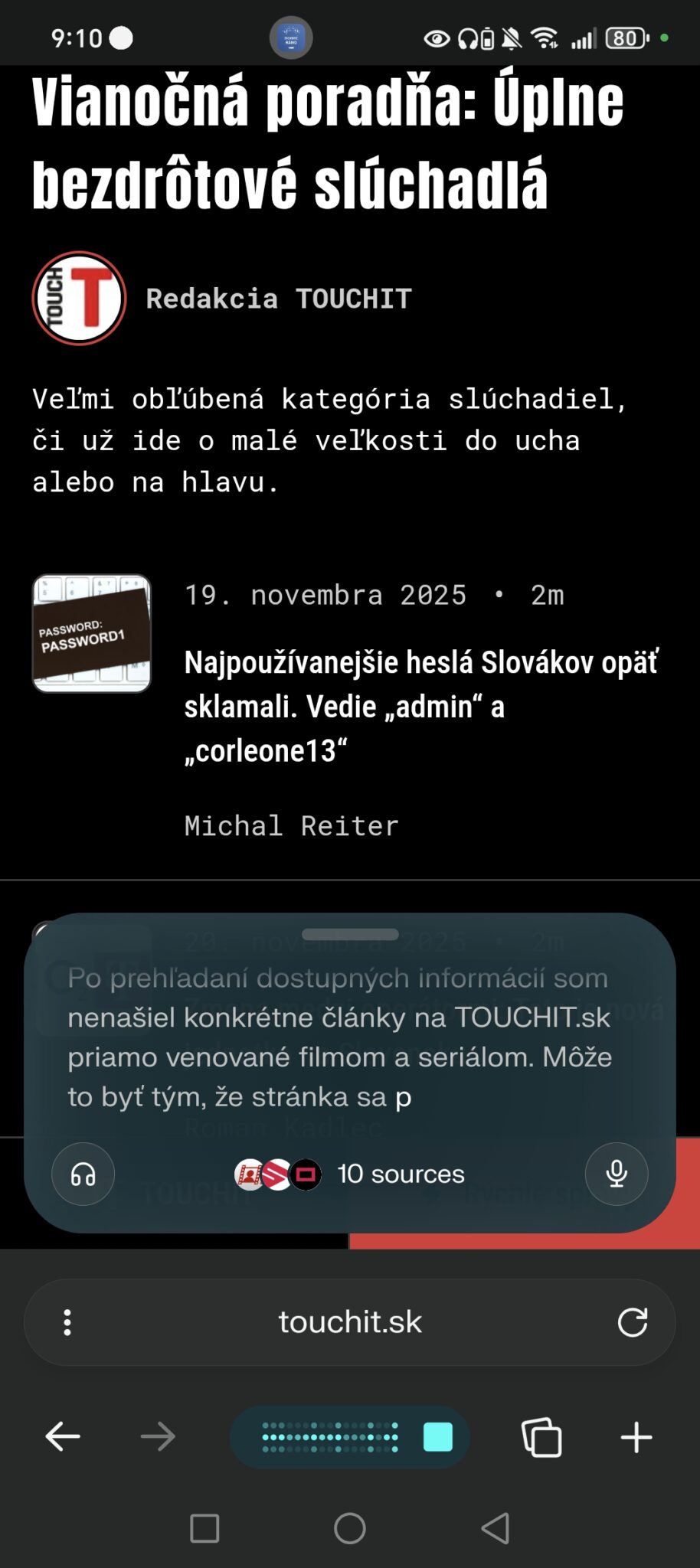Open article about most used Slovak passwords
Screen dimensions: 700x1568
pyautogui.click(x=420, y=706)
